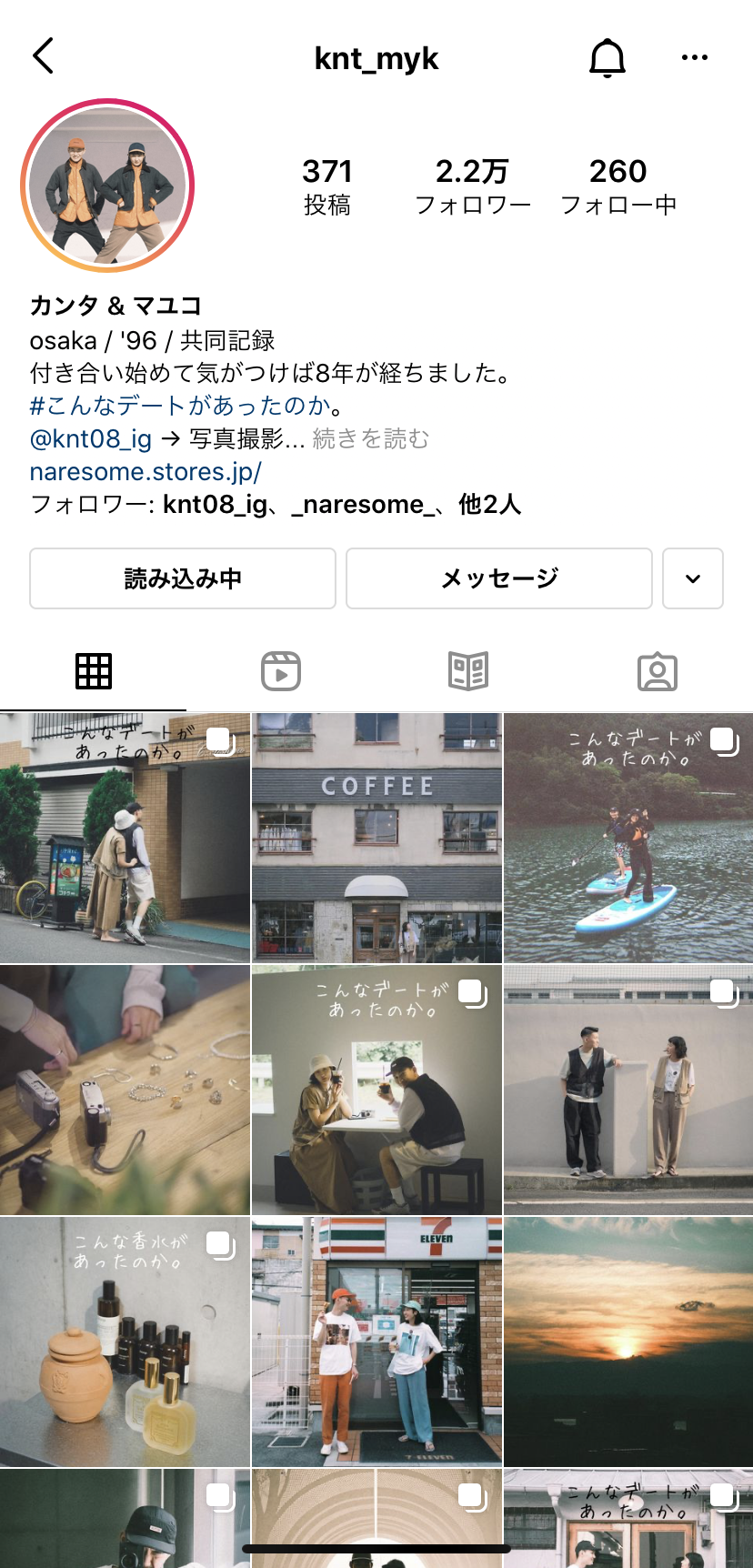Open the @knt08_ig mention in bio
Screen dimensions: 753x1568
coord(91,439)
